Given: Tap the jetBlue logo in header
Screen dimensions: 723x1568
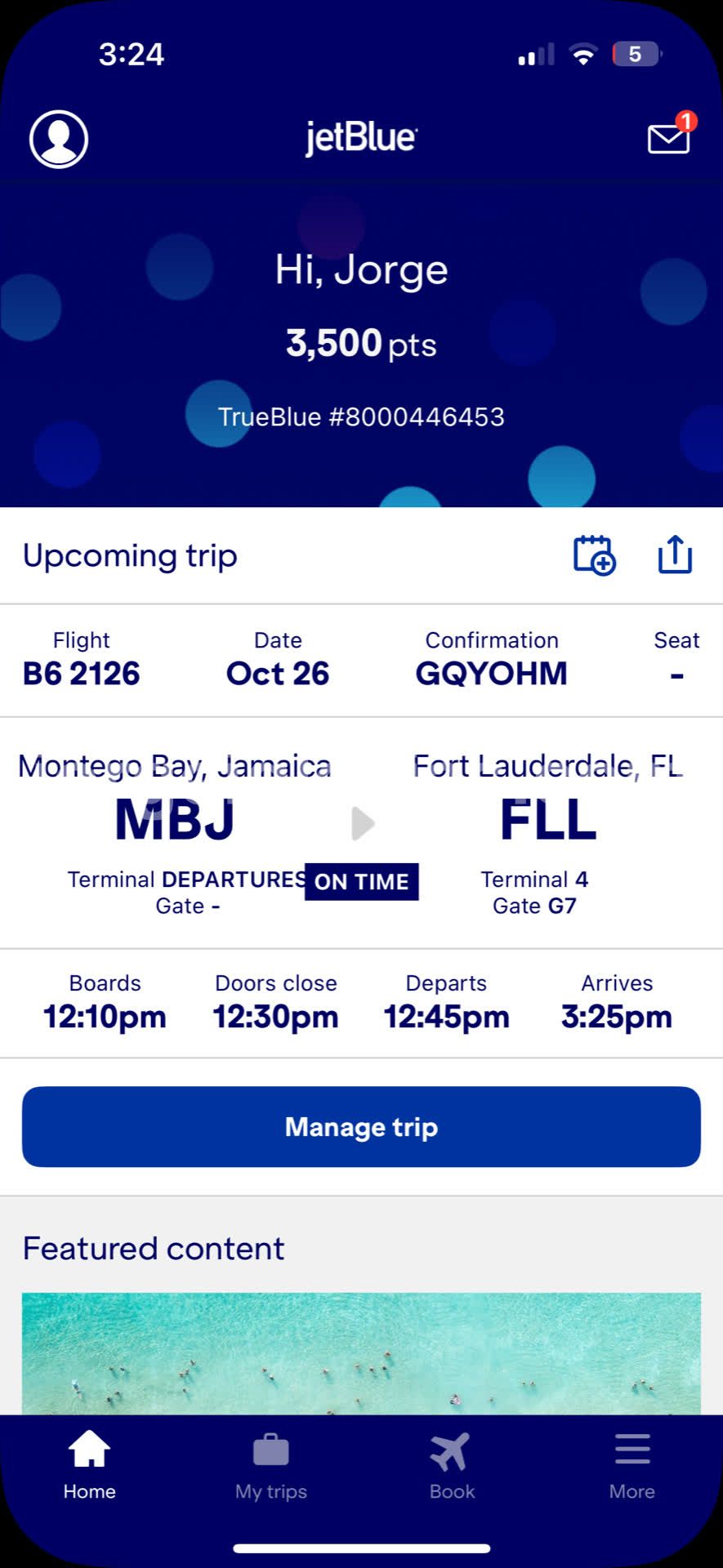Looking at the screenshot, I should coord(360,137).
